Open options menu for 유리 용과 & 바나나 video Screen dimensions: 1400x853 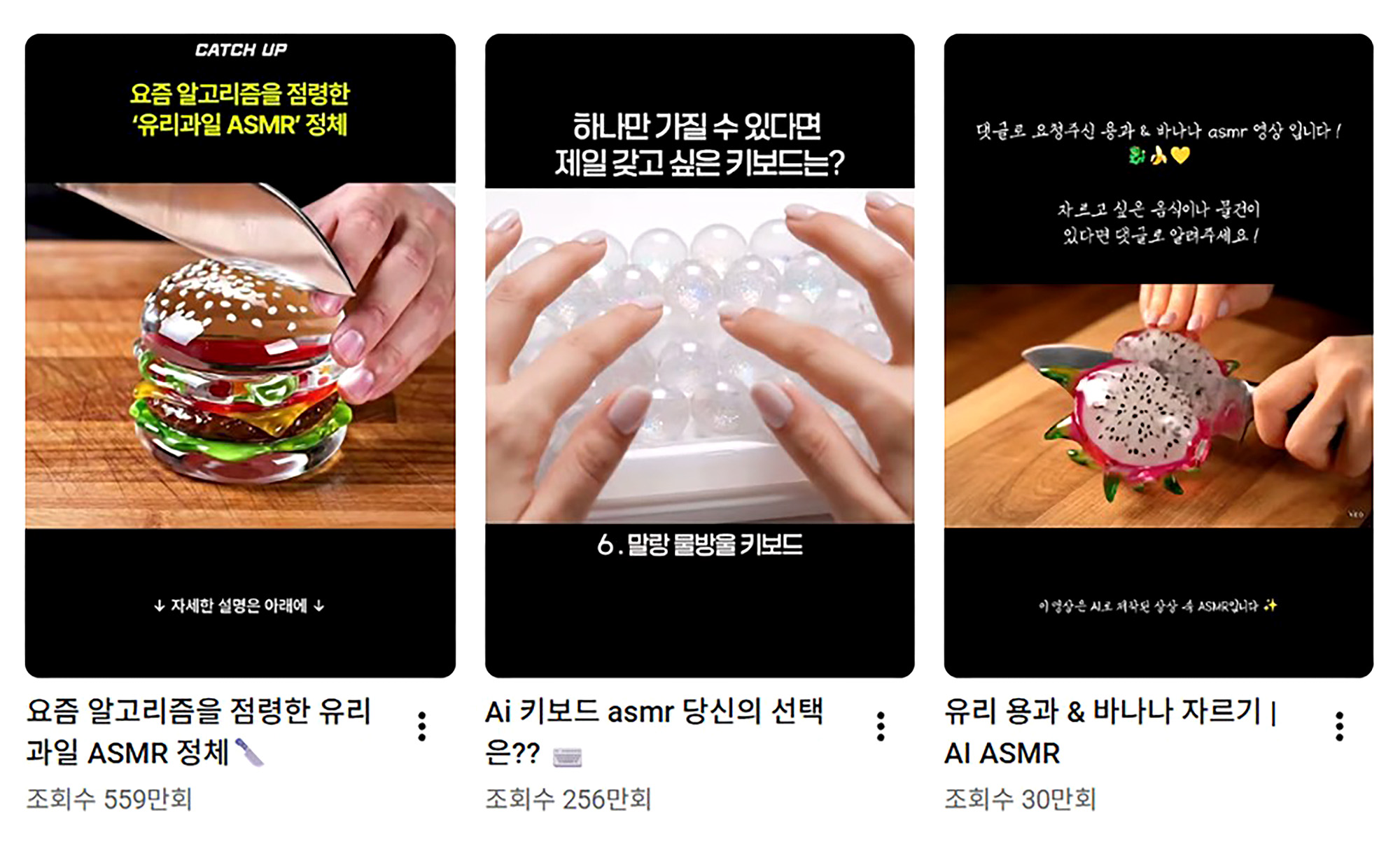point(1339,726)
